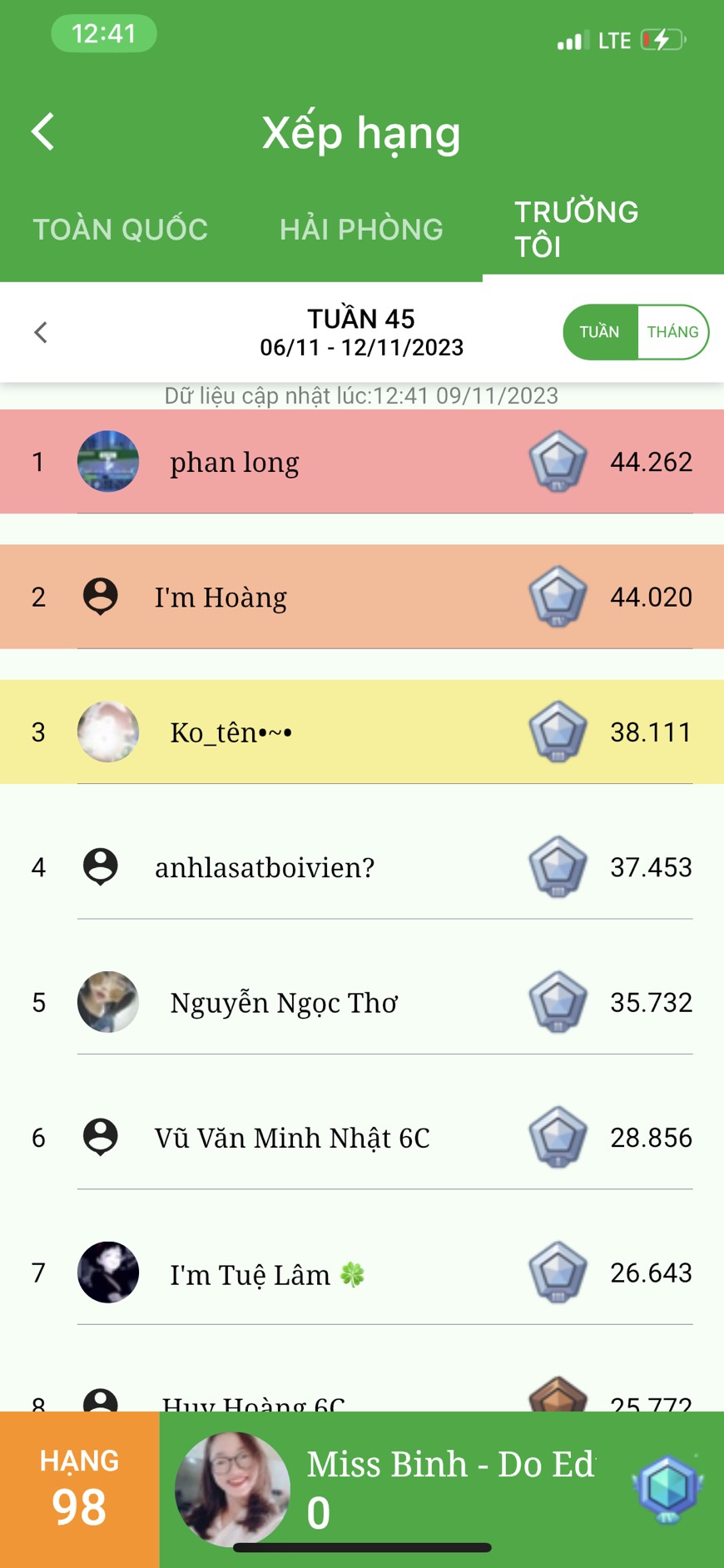Switch to the HẢI PHÒNG tab

point(361,229)
